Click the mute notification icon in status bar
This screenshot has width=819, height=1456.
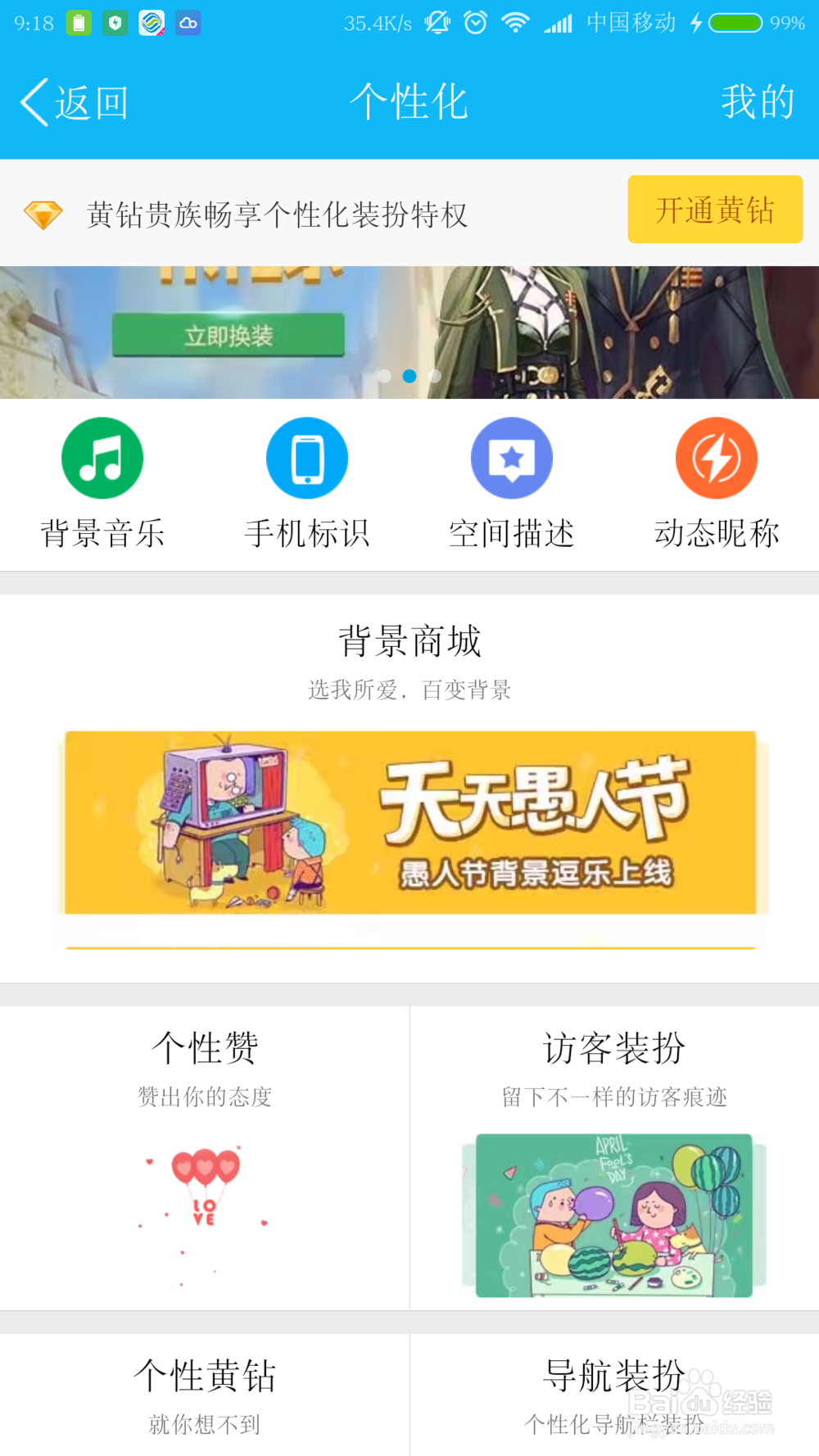pyautogui.click(x=438, y=22)
